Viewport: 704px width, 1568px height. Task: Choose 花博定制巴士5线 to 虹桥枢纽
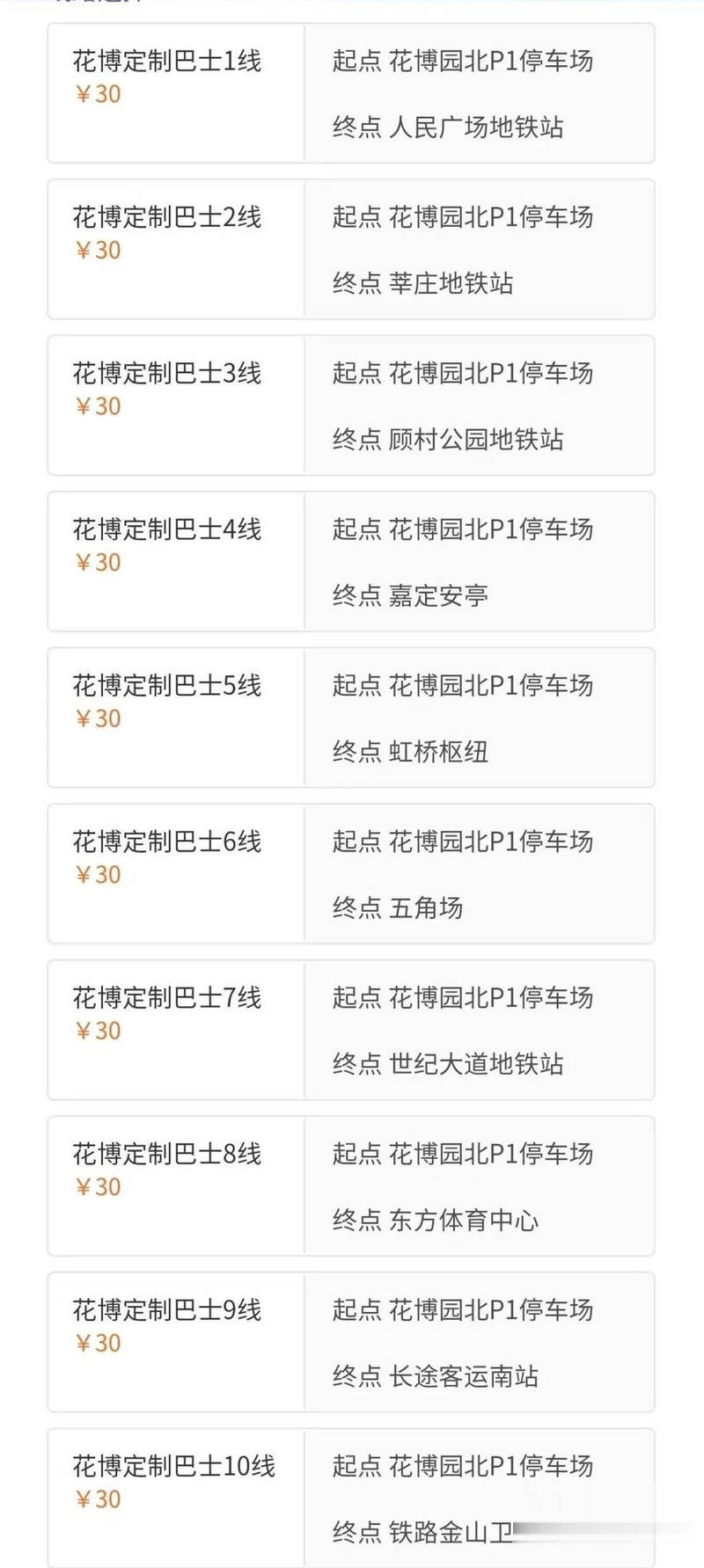coord(351,718)
